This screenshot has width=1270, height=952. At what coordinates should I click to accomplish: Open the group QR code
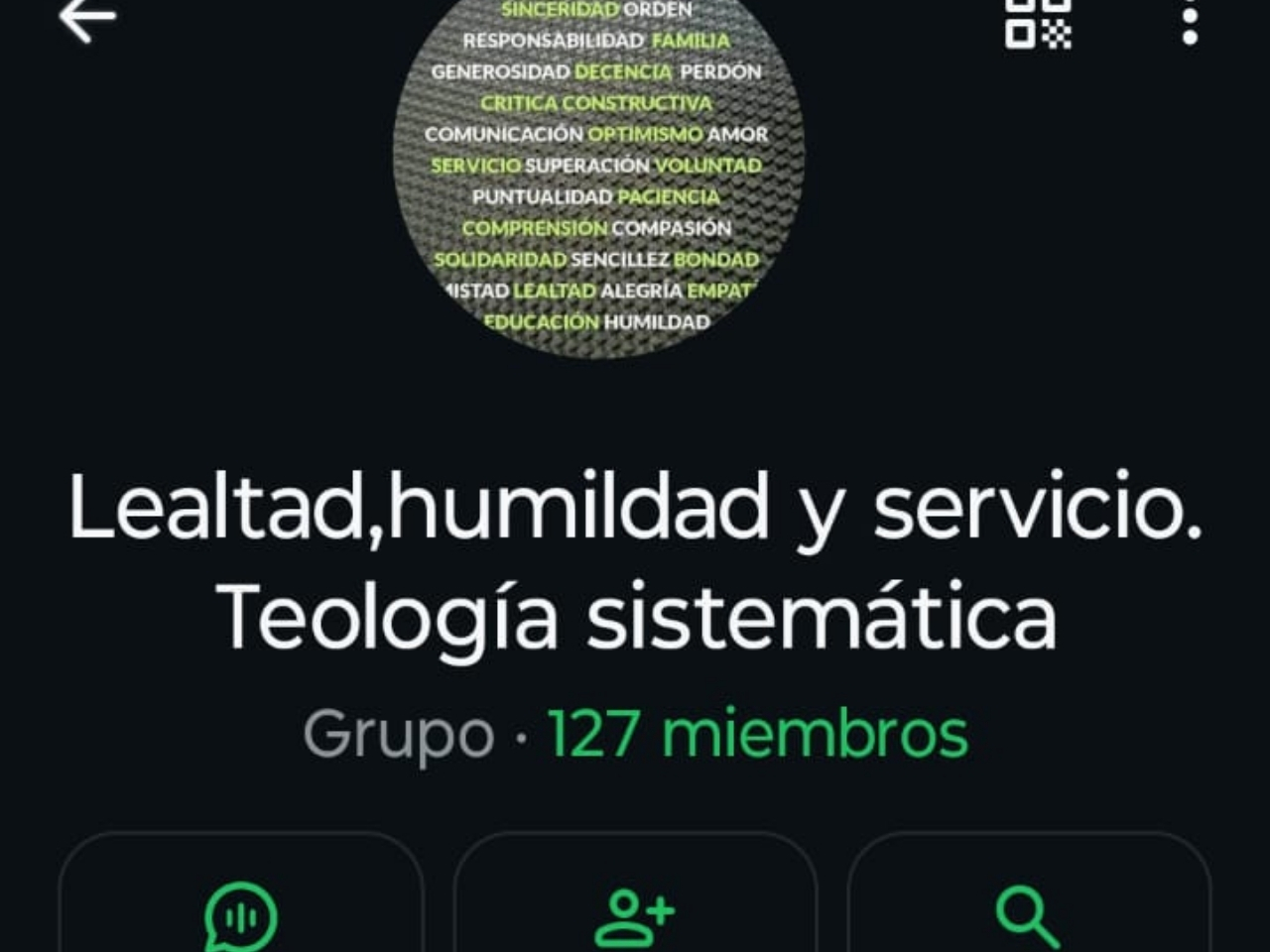click(x=1038, y=22)
